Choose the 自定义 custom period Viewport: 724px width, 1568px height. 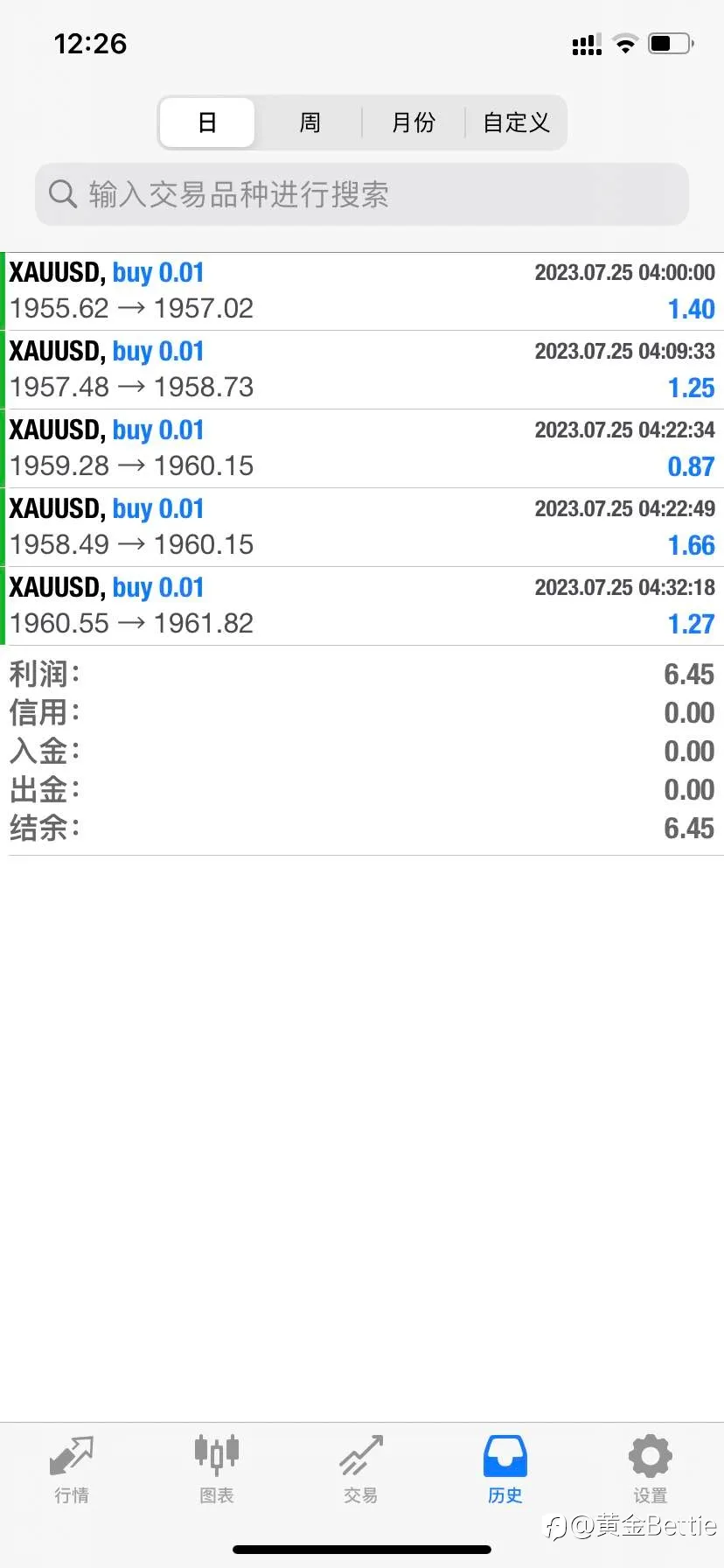pos(516,122)
